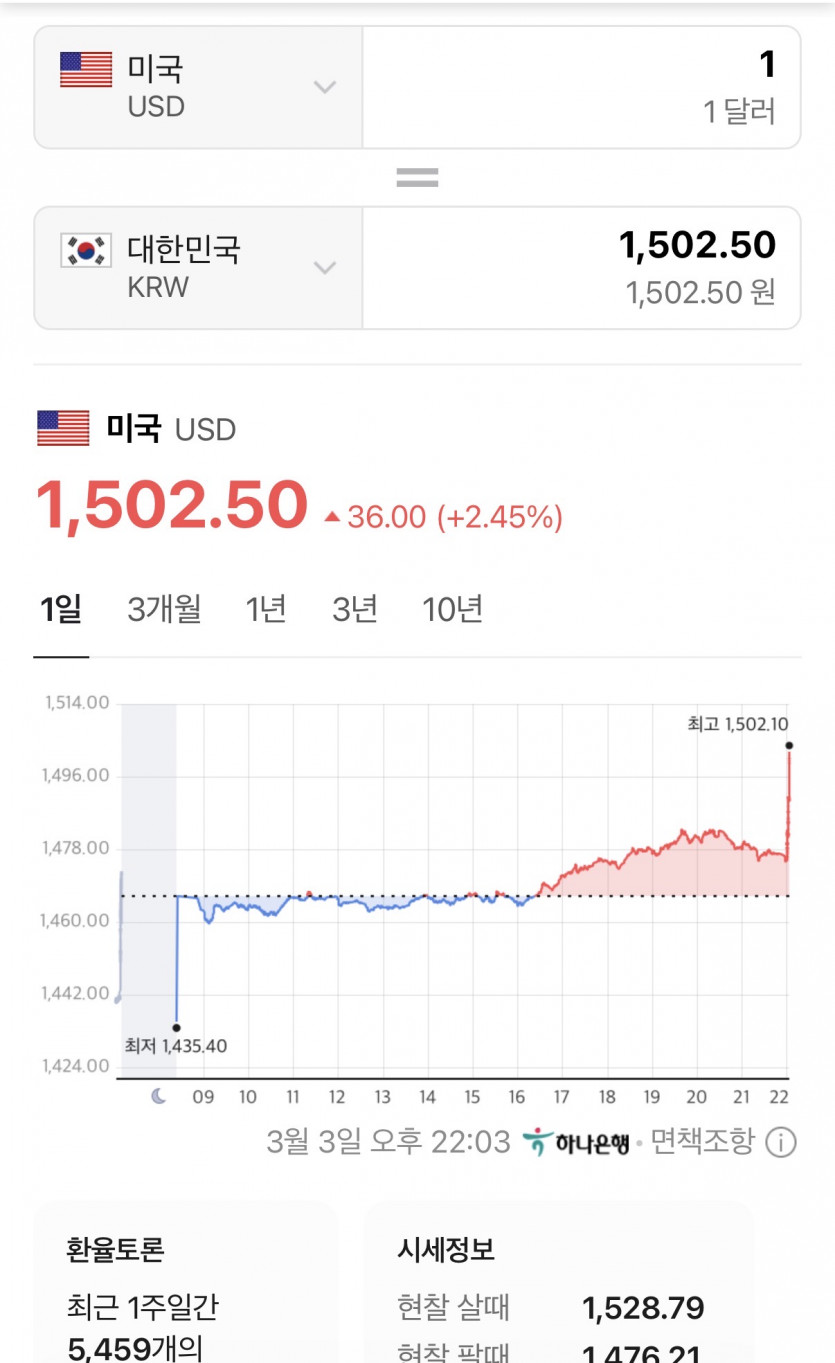835x1363 pixels.
Task: Open the 면책조항 info icon
Action: (x=781, y=1142)
